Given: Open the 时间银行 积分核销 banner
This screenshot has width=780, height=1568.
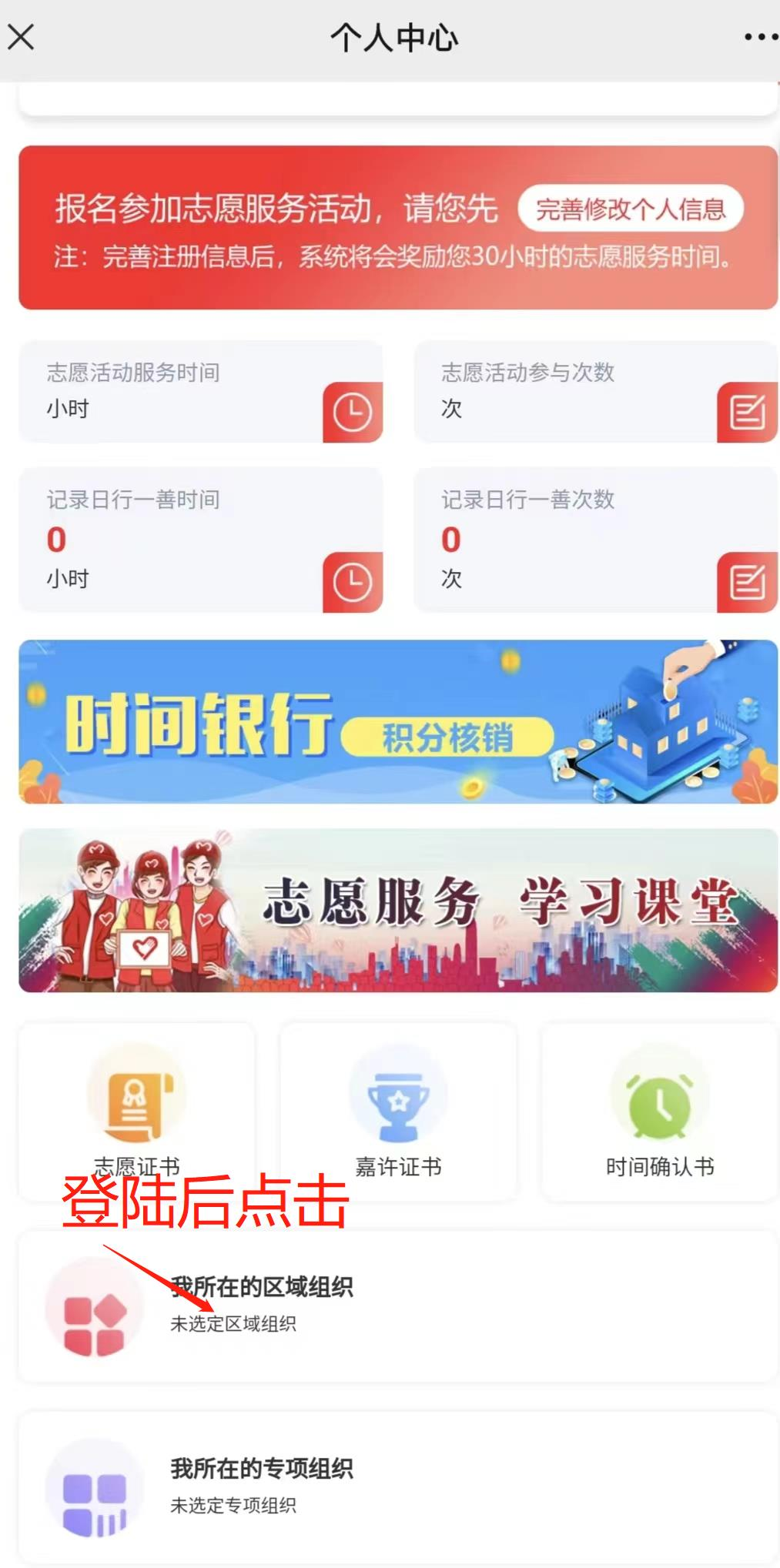Looking at the screenshot, I should point(398,722).
